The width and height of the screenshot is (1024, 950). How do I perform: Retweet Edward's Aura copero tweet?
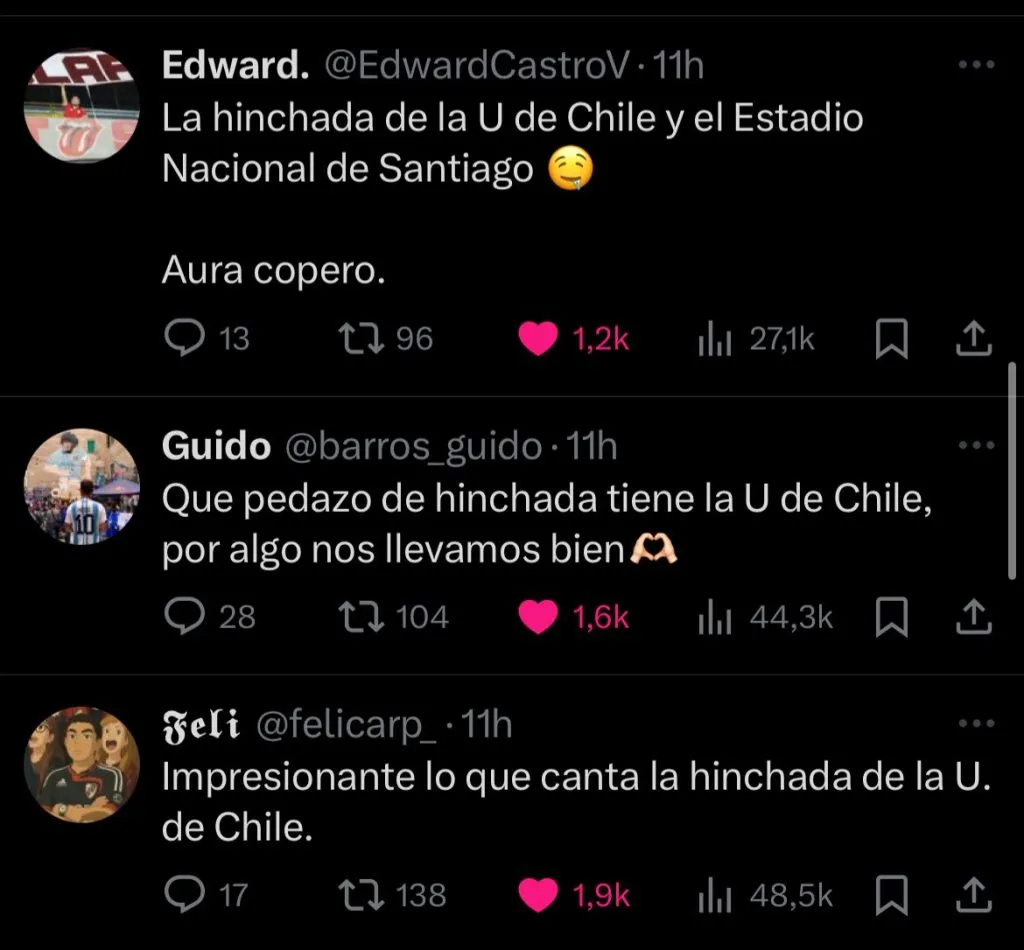pos(358,340)
